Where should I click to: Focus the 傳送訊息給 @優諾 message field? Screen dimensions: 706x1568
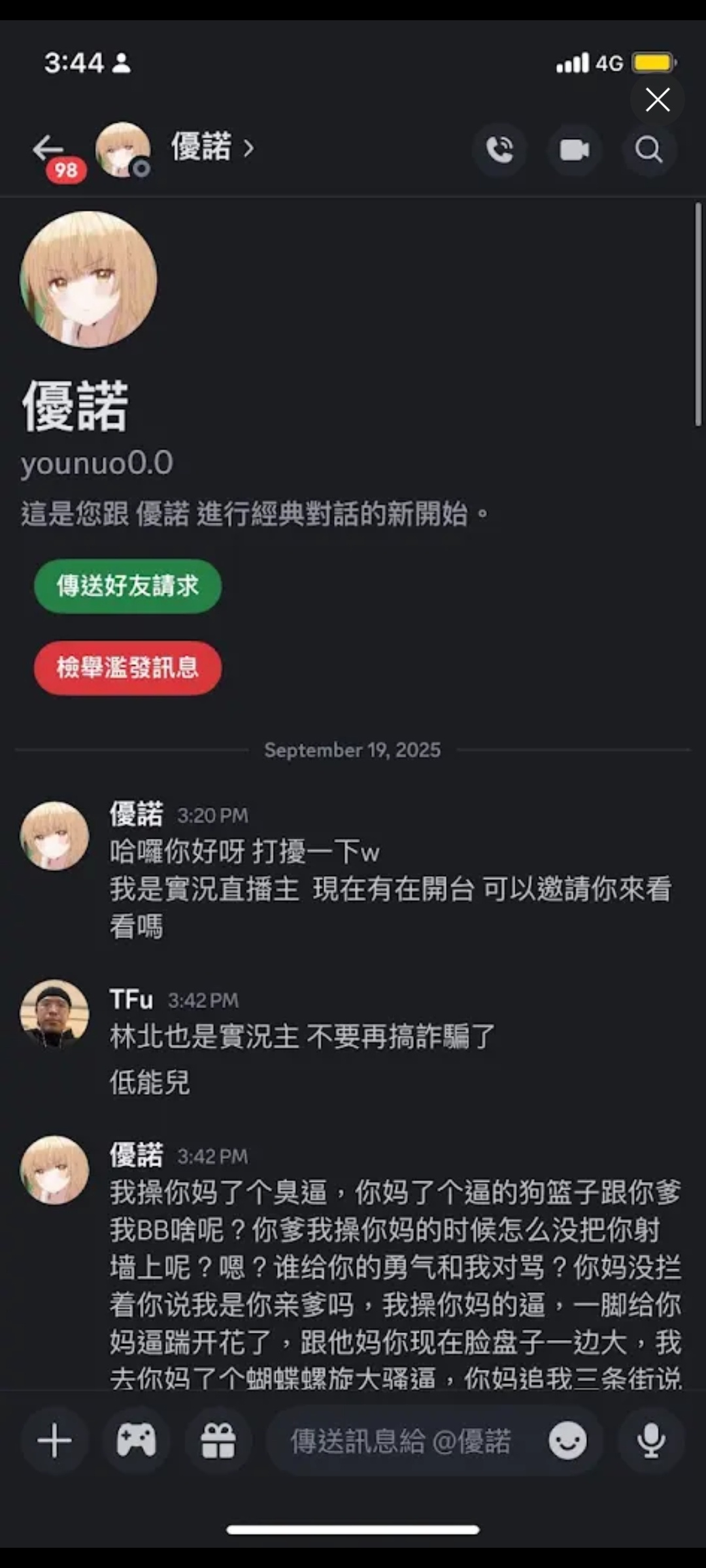pyautogui.click(x=400, y=1441)
